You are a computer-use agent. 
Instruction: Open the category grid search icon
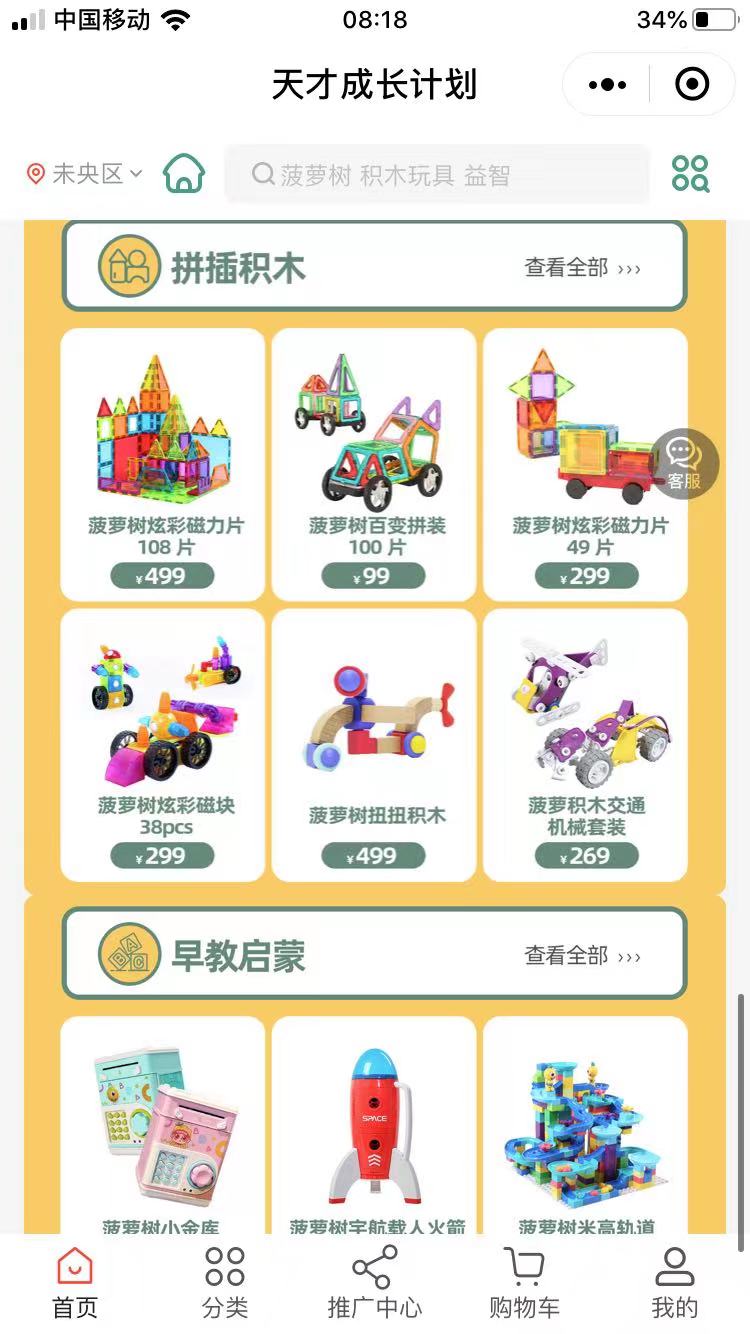pyautogui.click(x=690, y=174)
